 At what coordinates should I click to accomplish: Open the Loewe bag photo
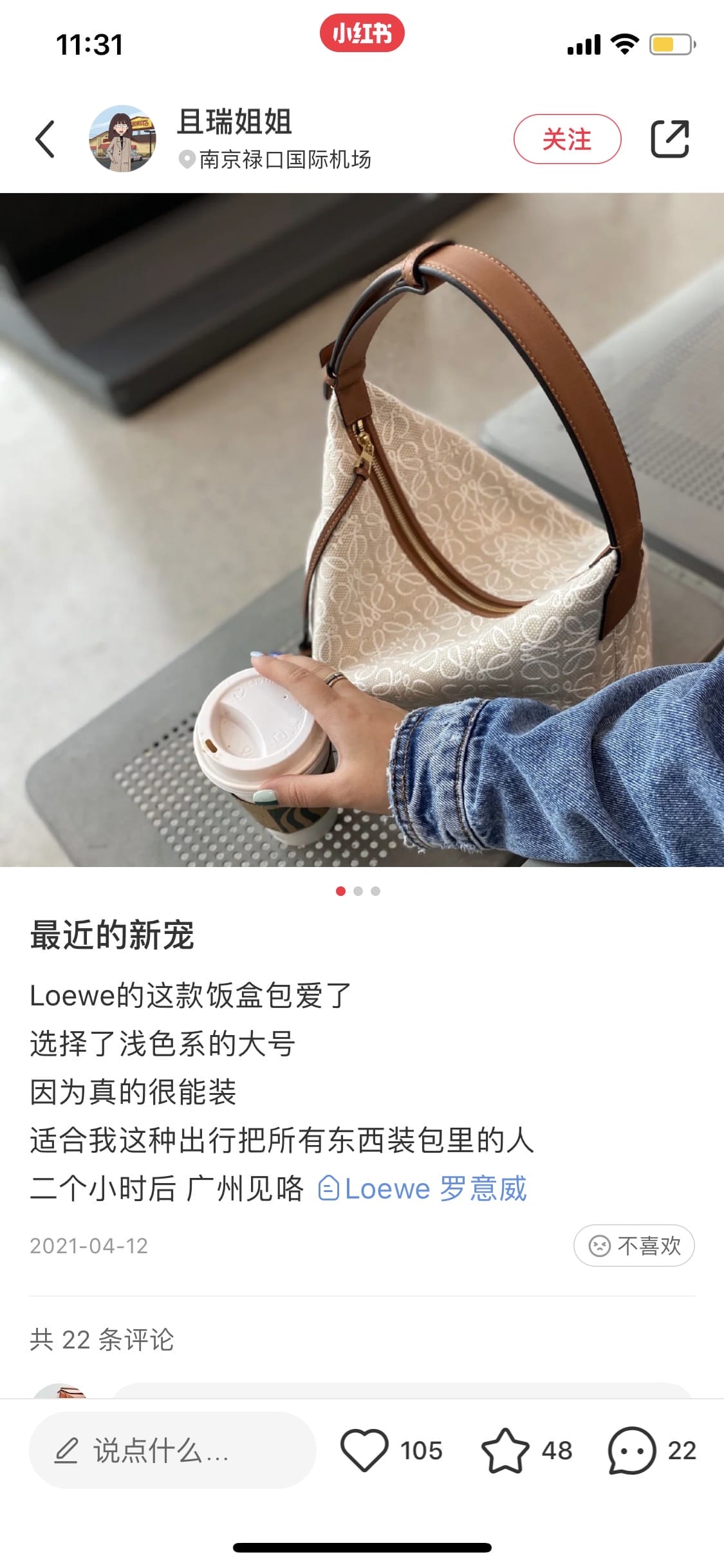362,529
